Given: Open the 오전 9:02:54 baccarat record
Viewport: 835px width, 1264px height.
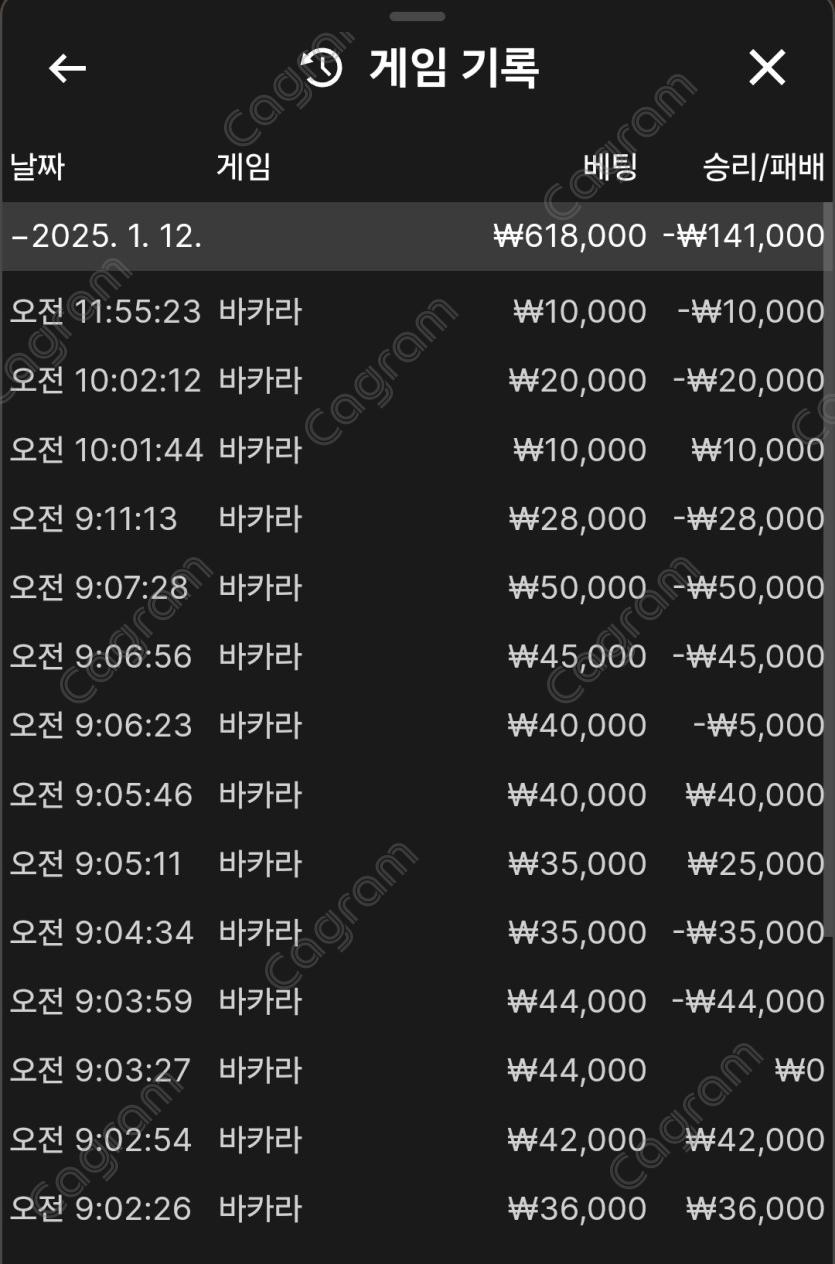Looking at the screenshot, I should pos(416,1140).
